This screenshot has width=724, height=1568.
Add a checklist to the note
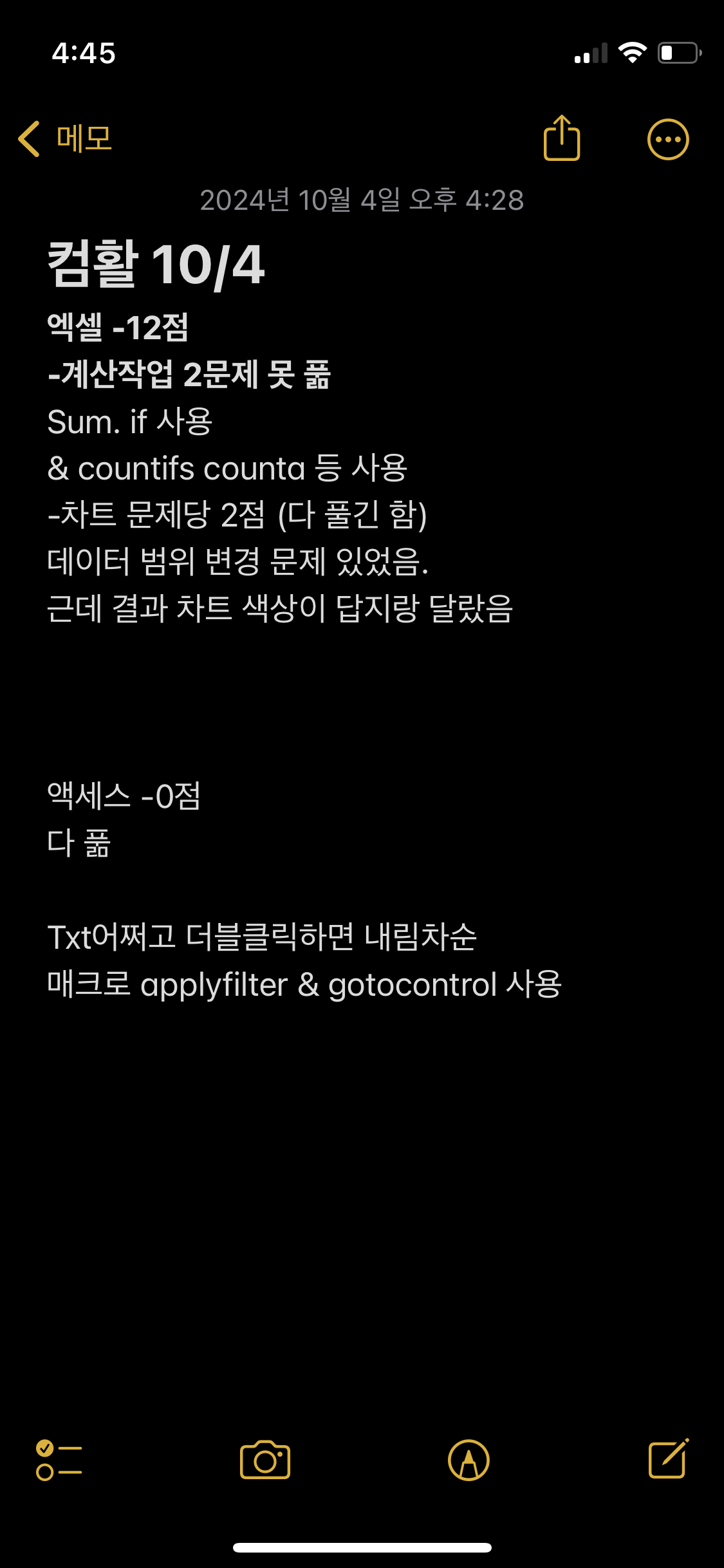(x=59, y=1460)
